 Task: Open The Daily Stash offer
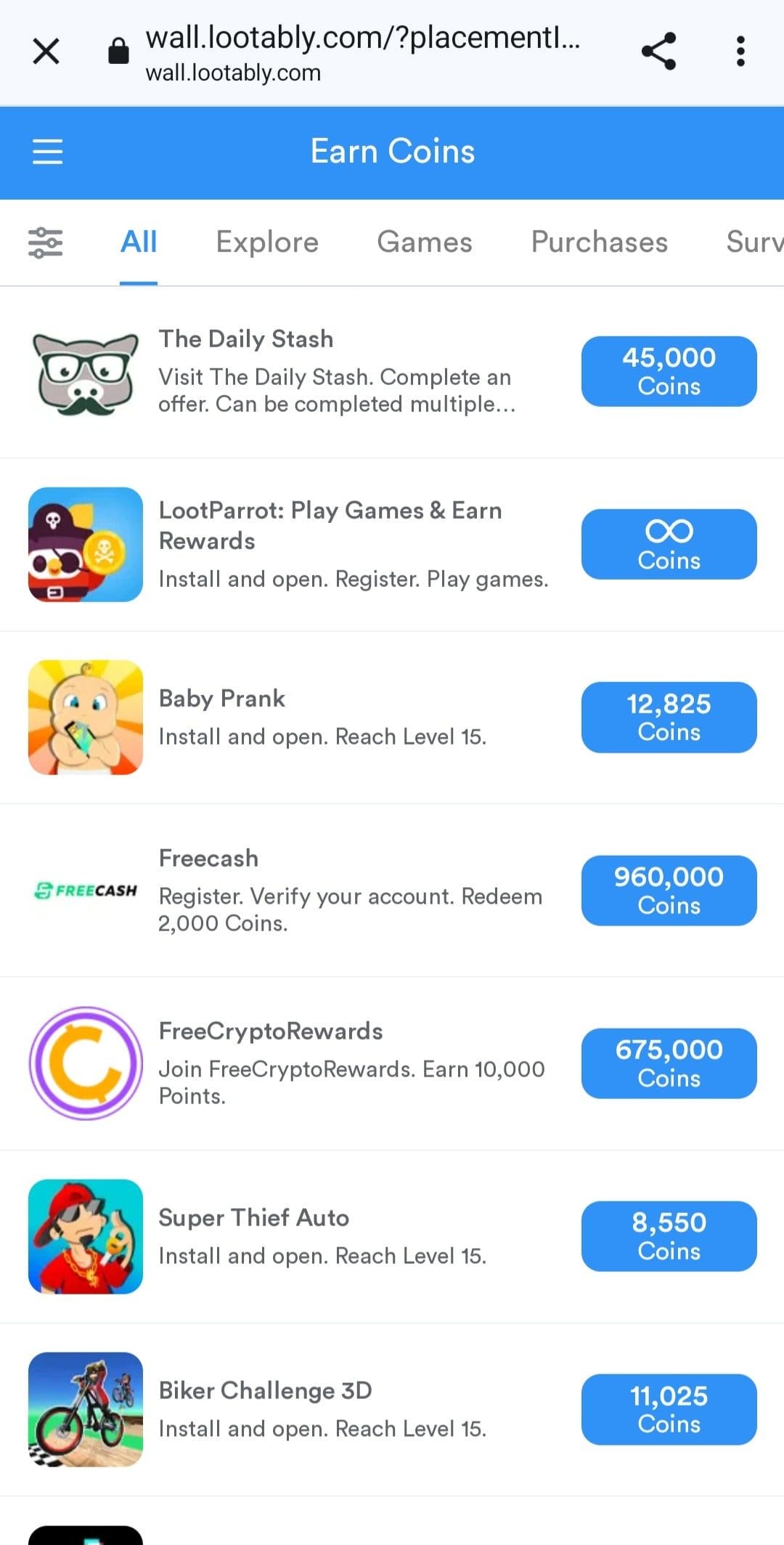392,372
